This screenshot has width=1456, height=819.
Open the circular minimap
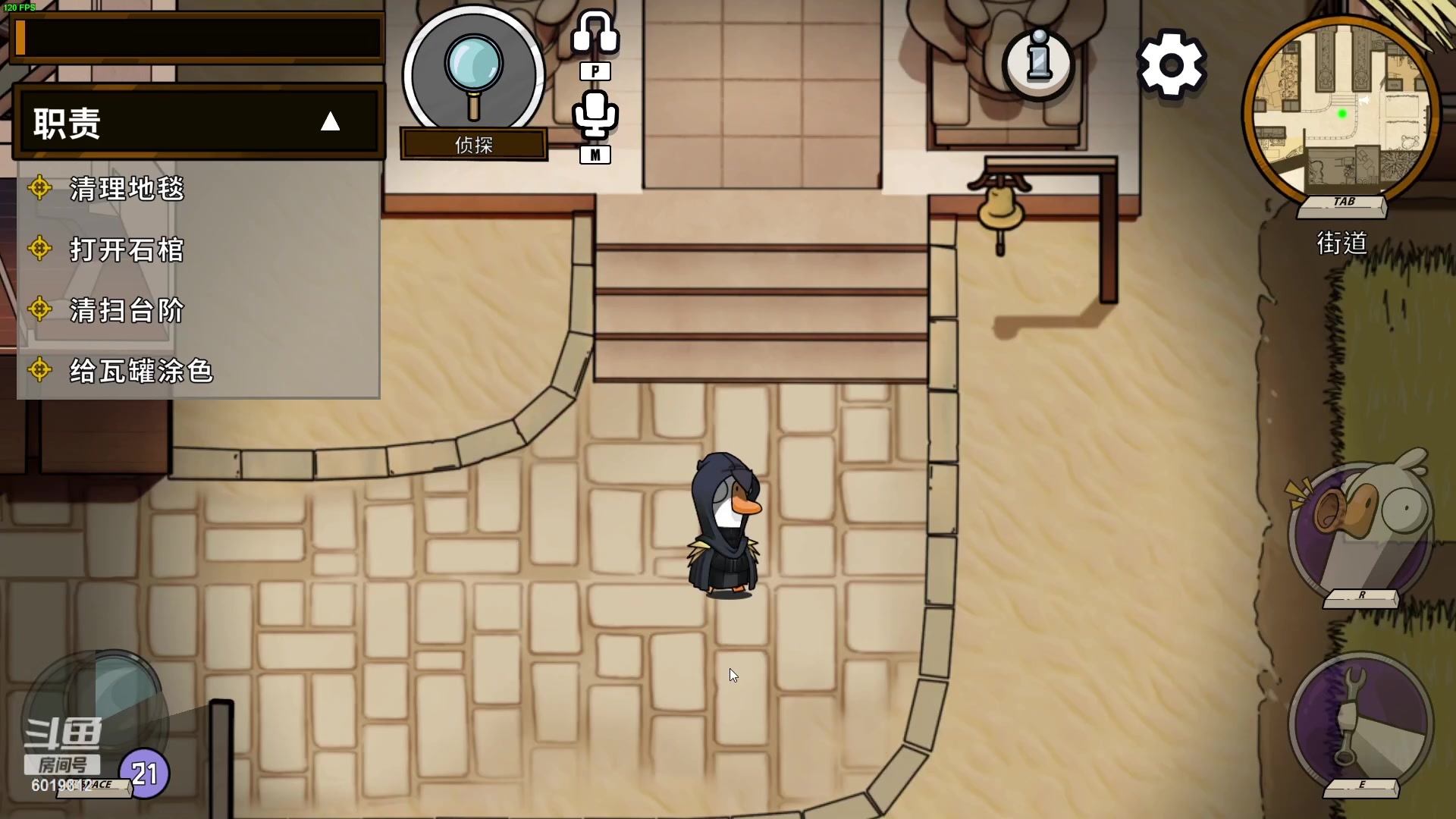tap(1341, 110)
